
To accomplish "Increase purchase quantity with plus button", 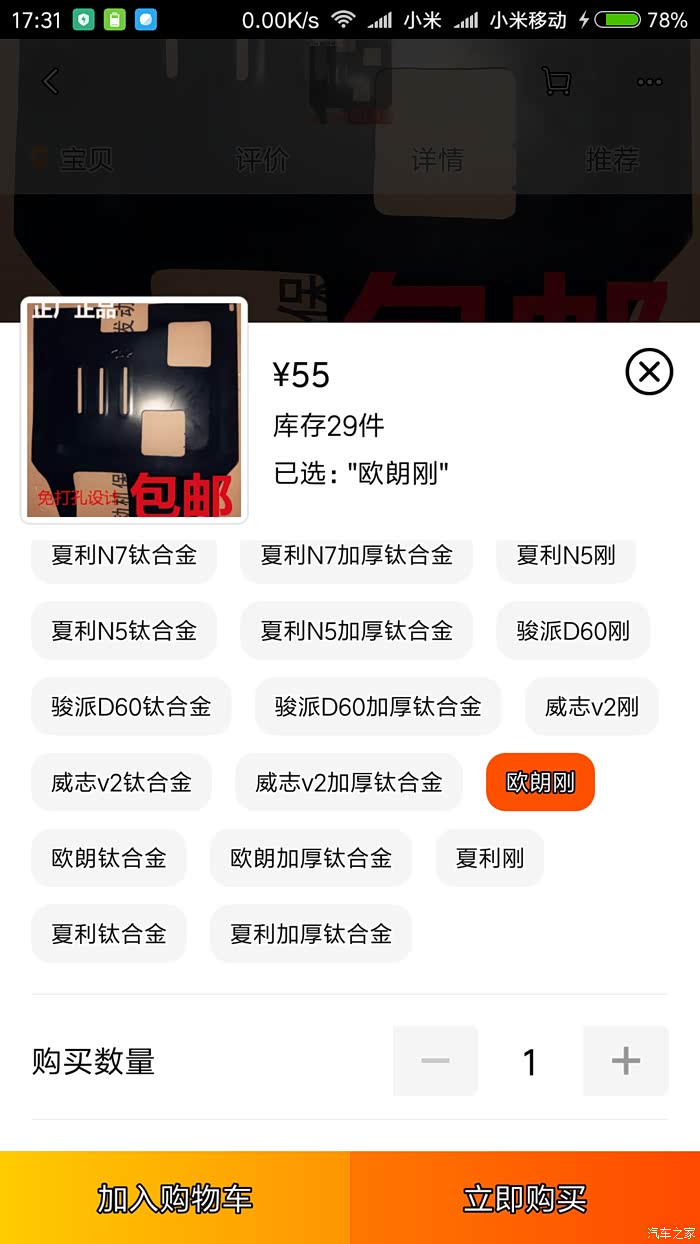I will click(x=626, y=1061).
